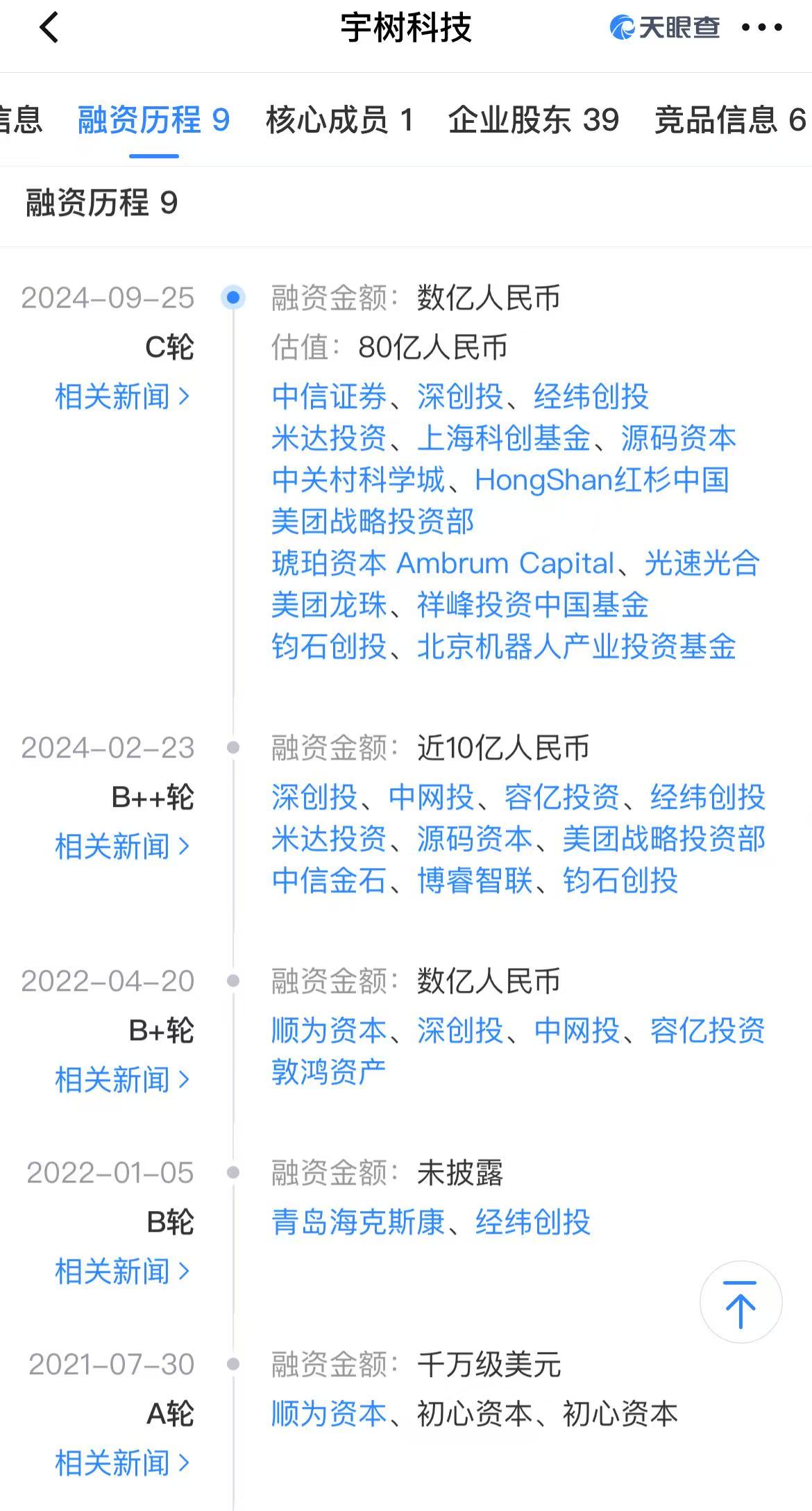Go back using the top-left arrow
Viewport: 812px width, 1511px height.
(49, 28)
